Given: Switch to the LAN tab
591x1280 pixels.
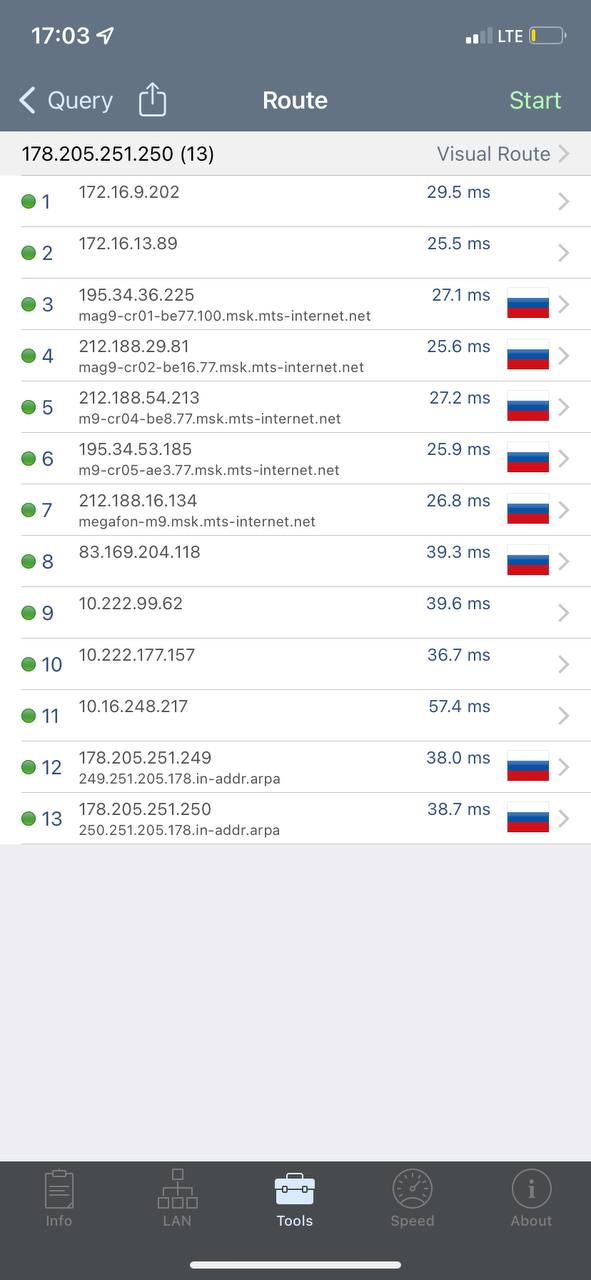Looking at the screenshot, I should 177,1198.
